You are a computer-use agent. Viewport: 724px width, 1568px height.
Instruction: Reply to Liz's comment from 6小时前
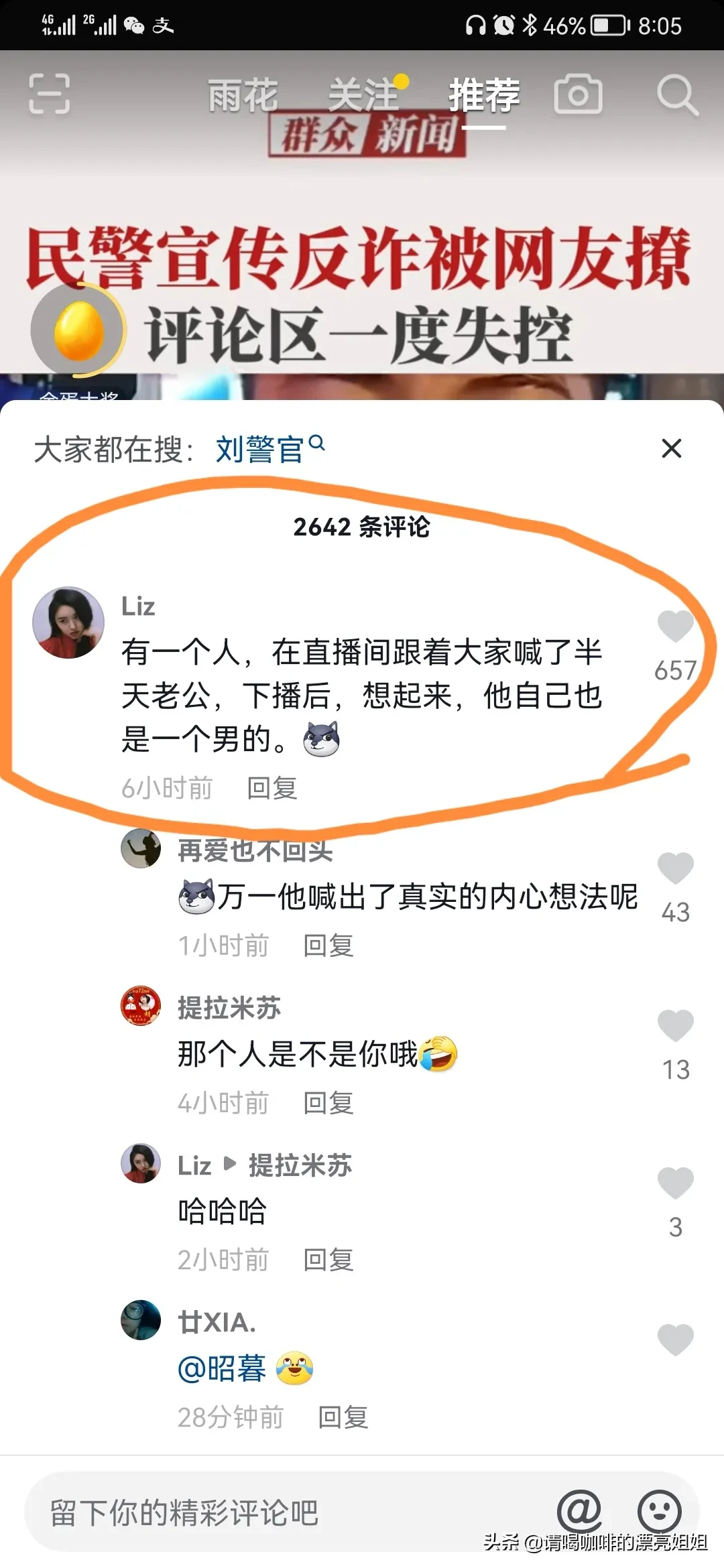pyautogui.click(x=272, y=788)
